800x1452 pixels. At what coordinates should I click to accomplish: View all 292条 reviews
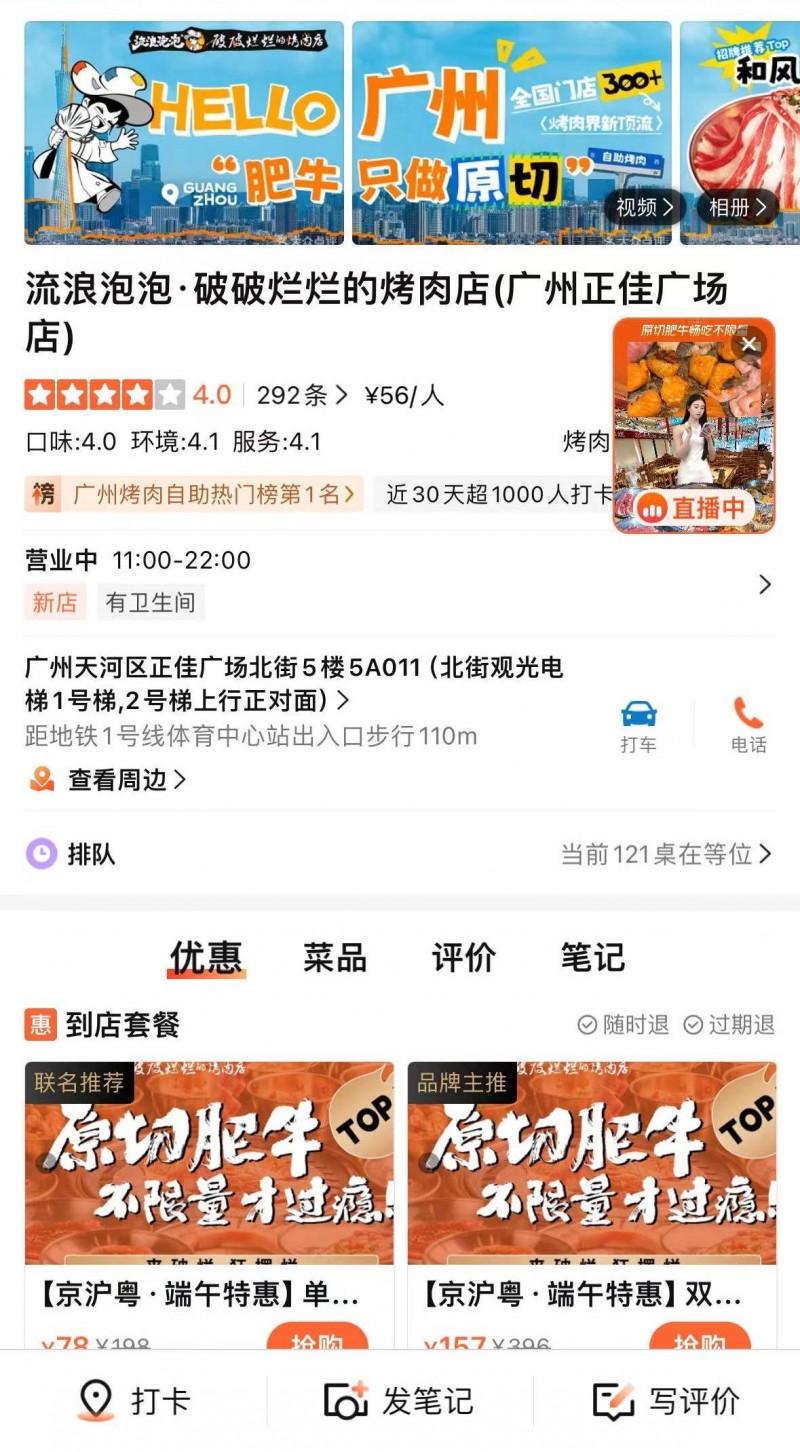pyautogui.click(x=301, y=395)
